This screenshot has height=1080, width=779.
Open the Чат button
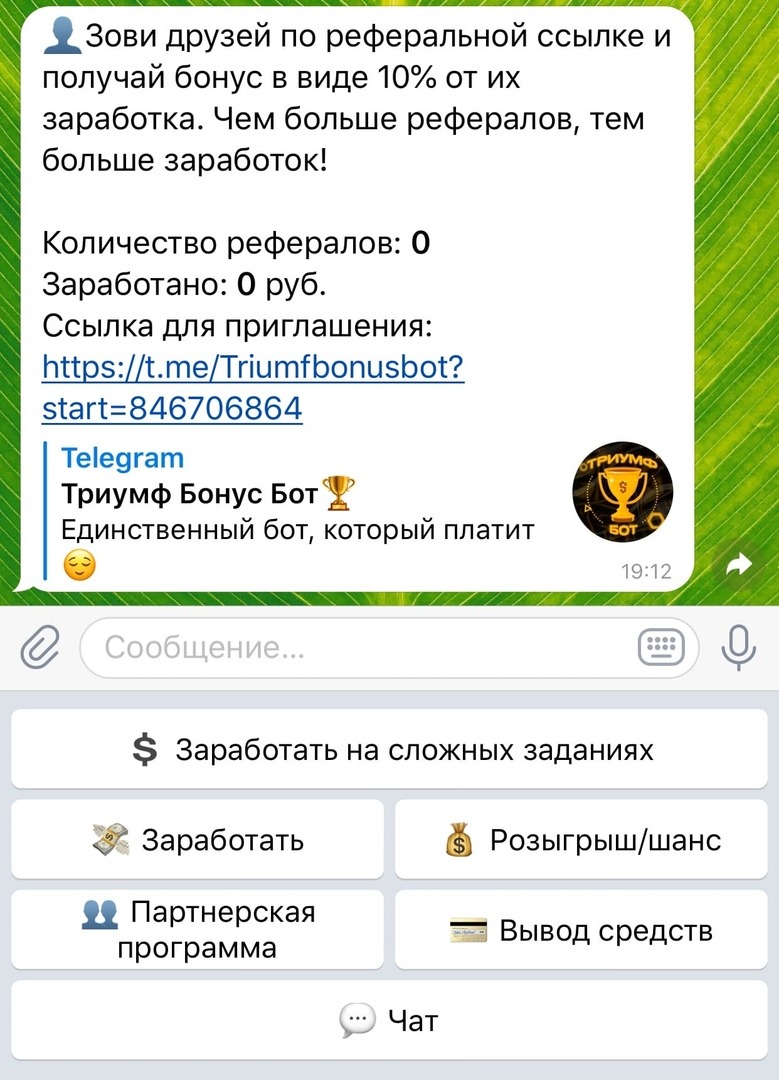(389, 1020)
